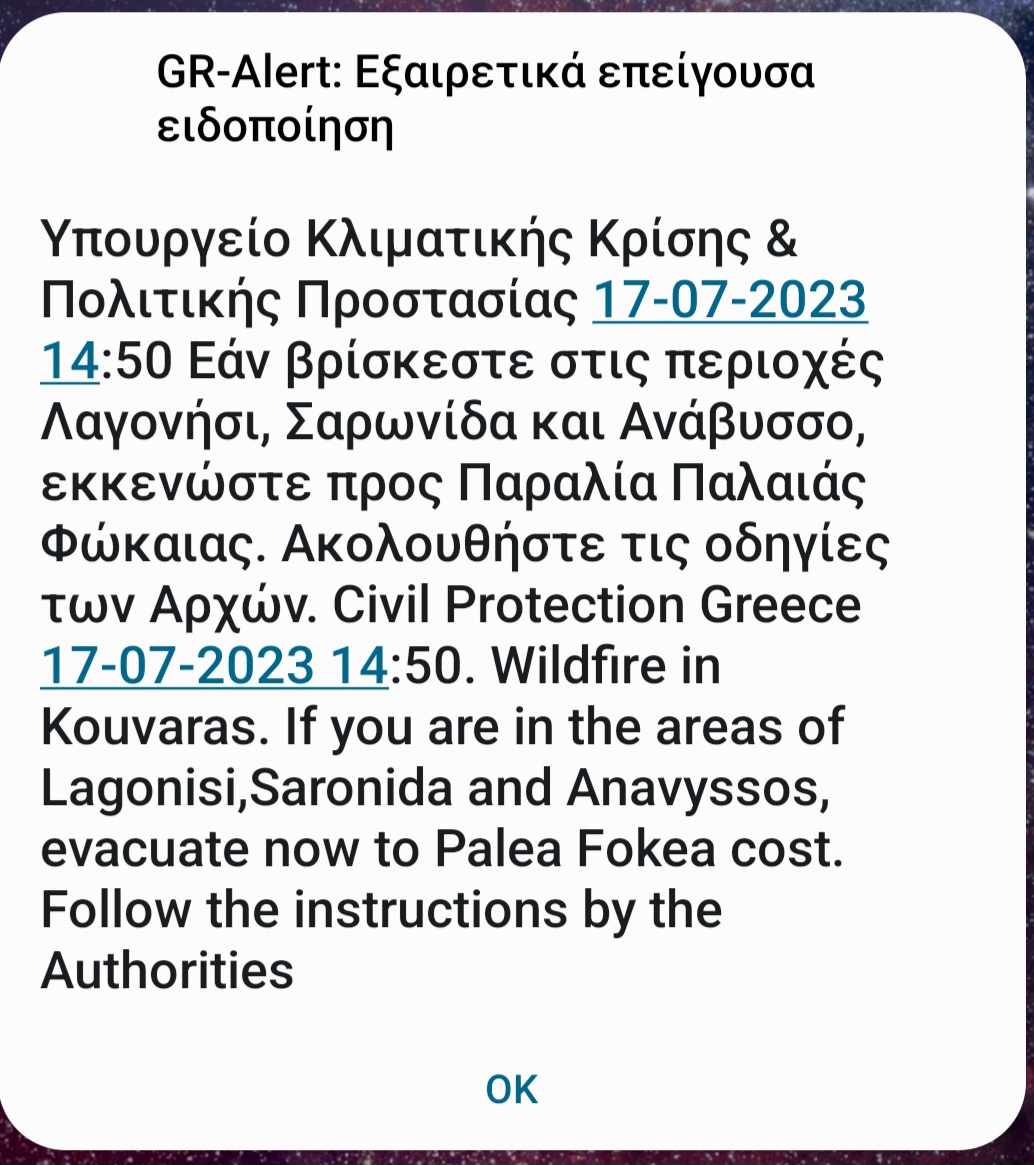
Task: Open the date link after Civil Protection Greece
Action: (x=214, y=667)
